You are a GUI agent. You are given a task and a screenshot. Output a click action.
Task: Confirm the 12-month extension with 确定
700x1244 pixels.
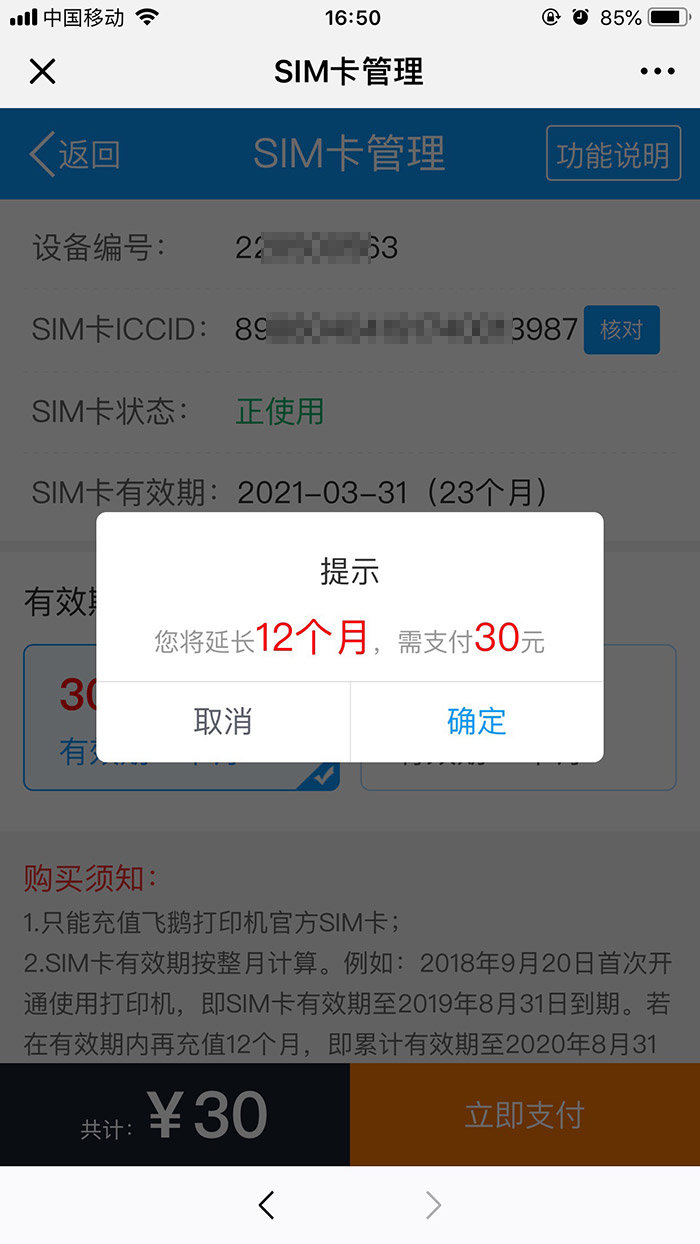coord(476,721)
